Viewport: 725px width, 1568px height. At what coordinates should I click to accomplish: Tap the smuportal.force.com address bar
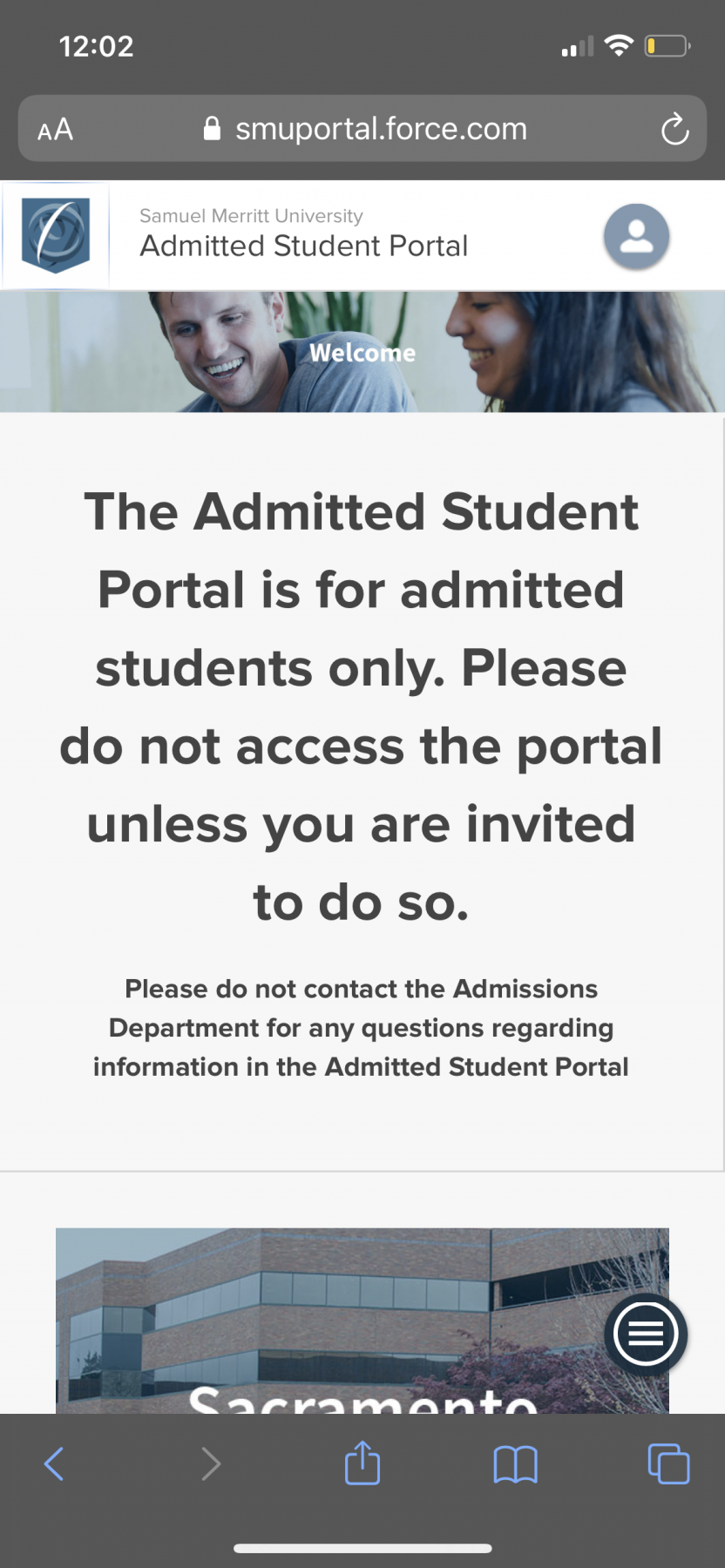[366, 129]
